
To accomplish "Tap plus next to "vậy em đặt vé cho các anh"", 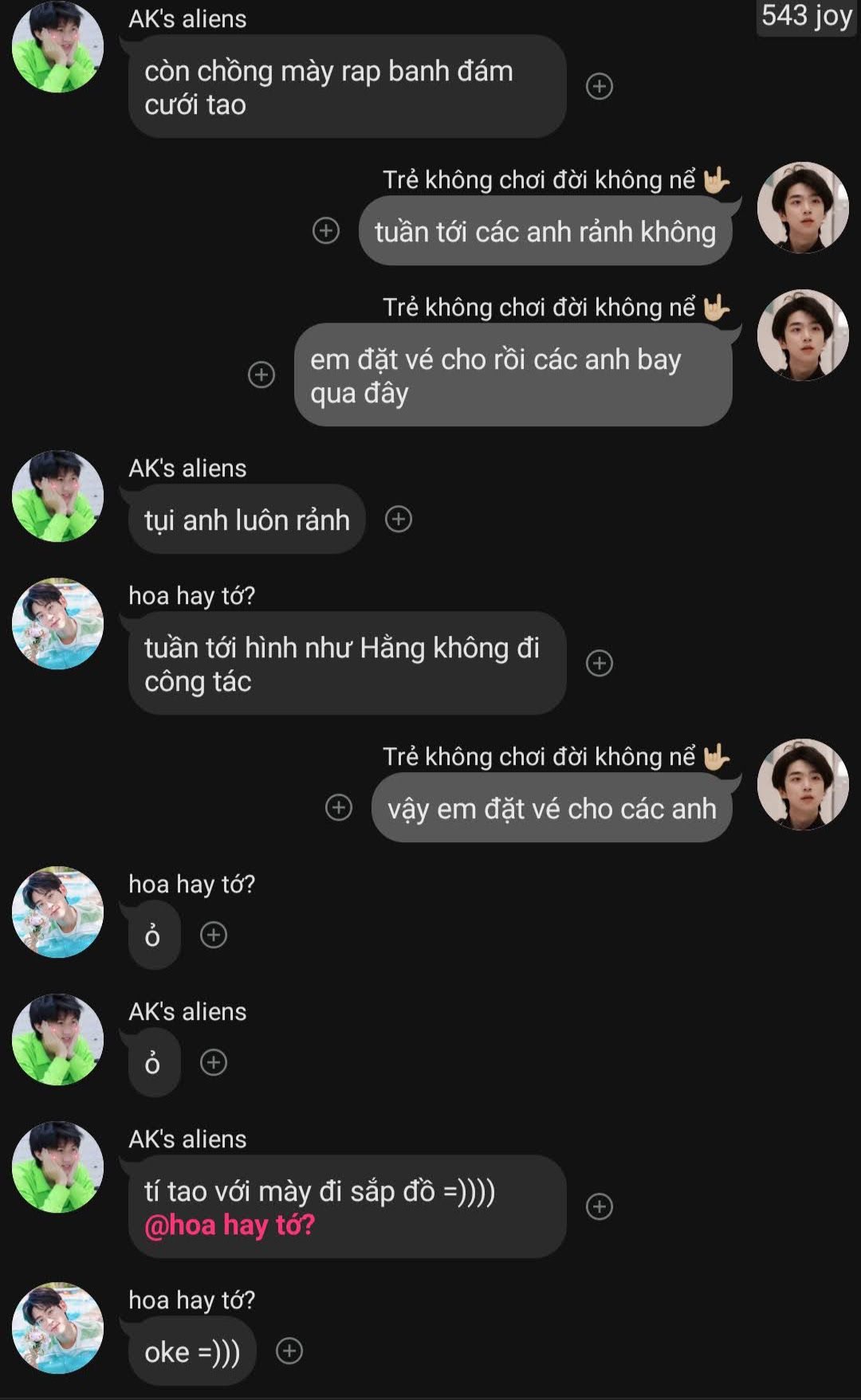I will [x=339, y=807].
